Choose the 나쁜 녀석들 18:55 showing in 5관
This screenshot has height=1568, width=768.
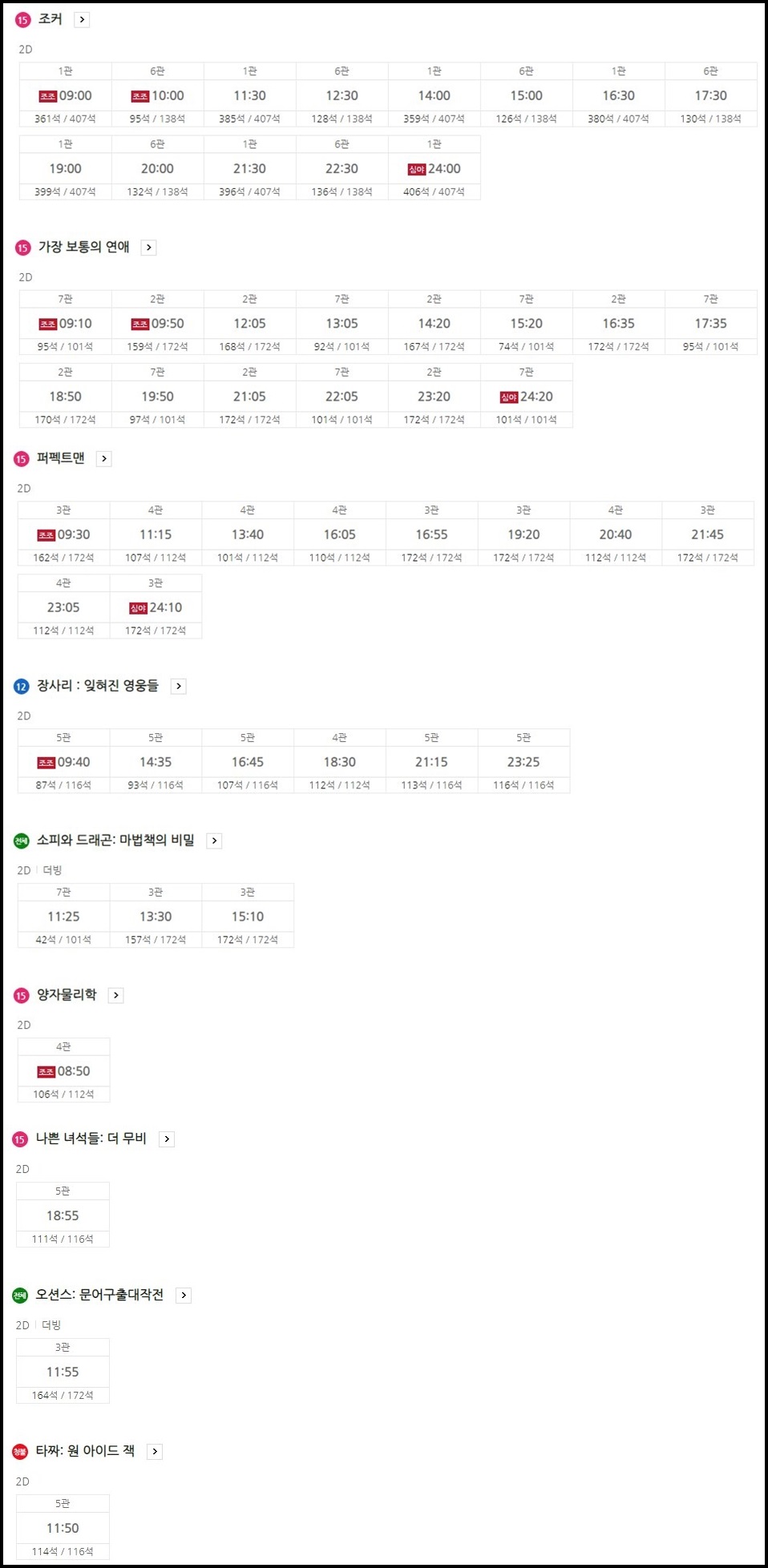click(x=63, y=1215)
